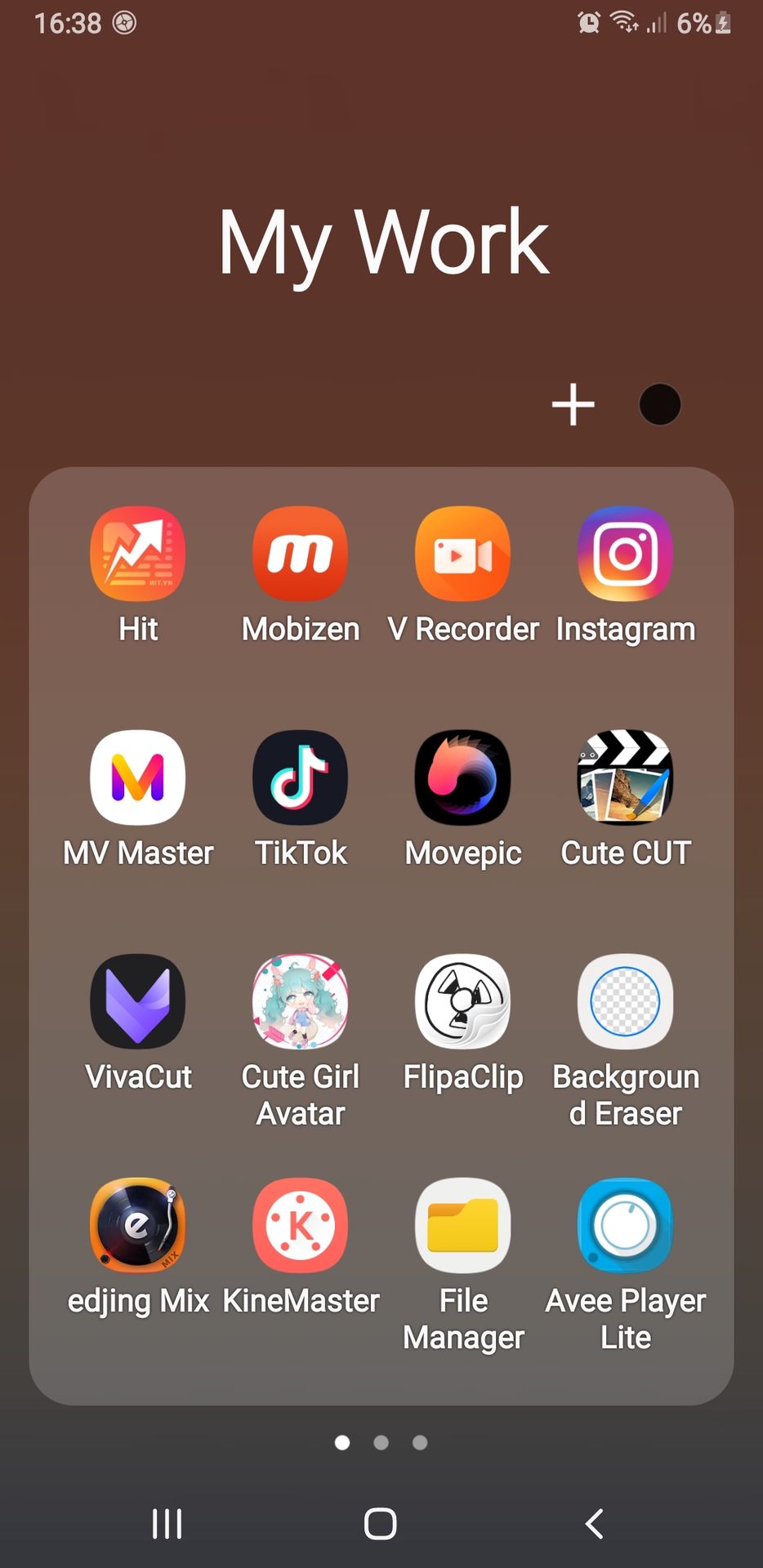Open MV Master app

137,777
